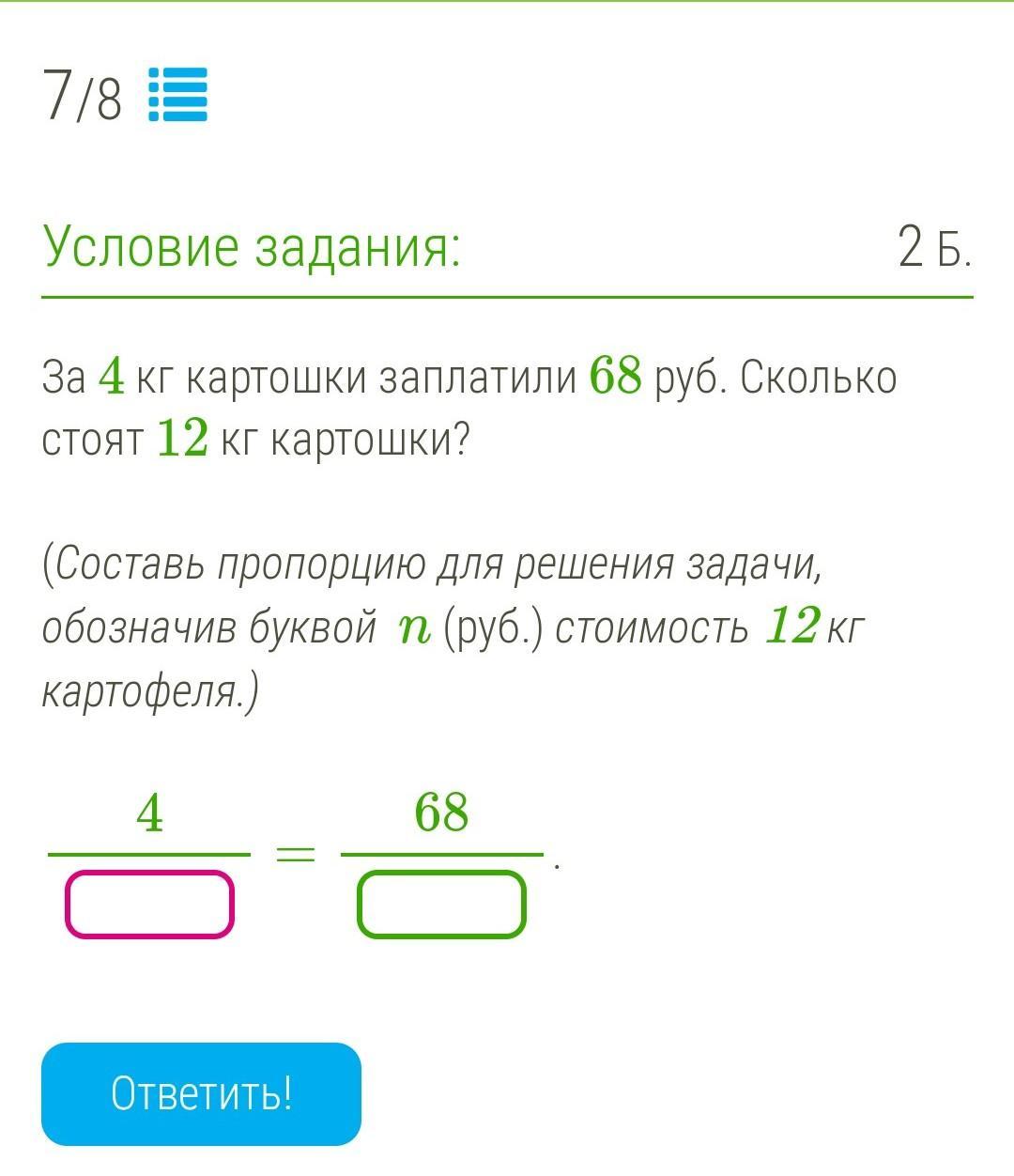Submit the answer with Ответить!

(201, 1094)
